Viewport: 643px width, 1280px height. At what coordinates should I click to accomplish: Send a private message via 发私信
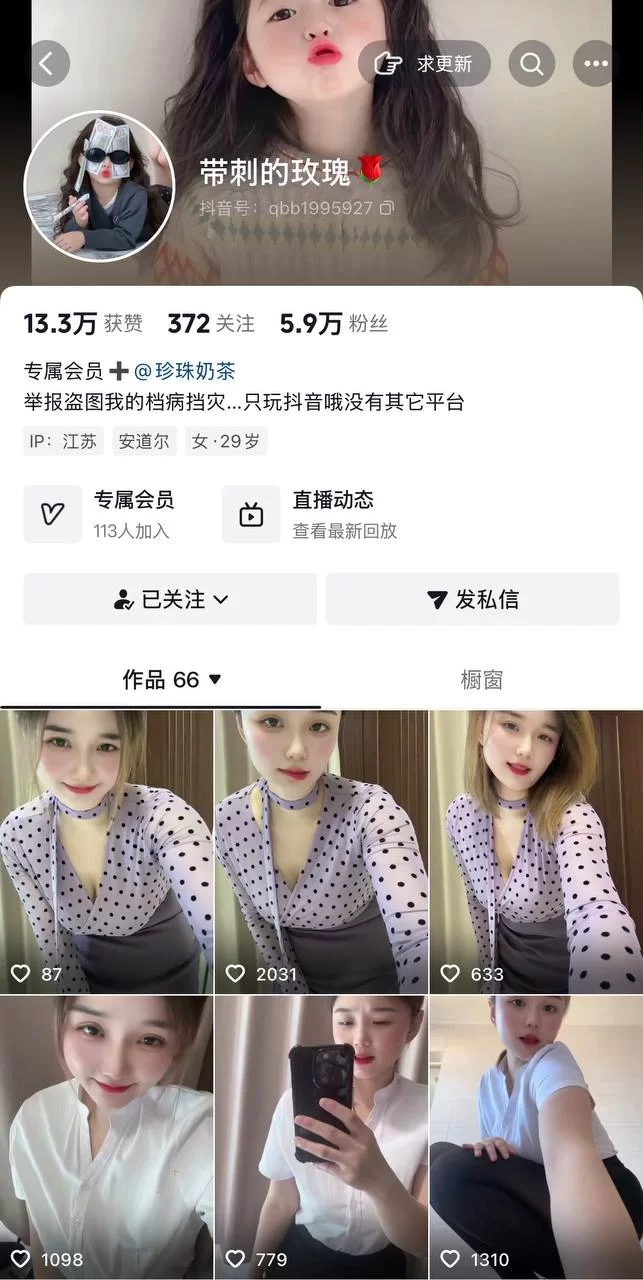472,599
